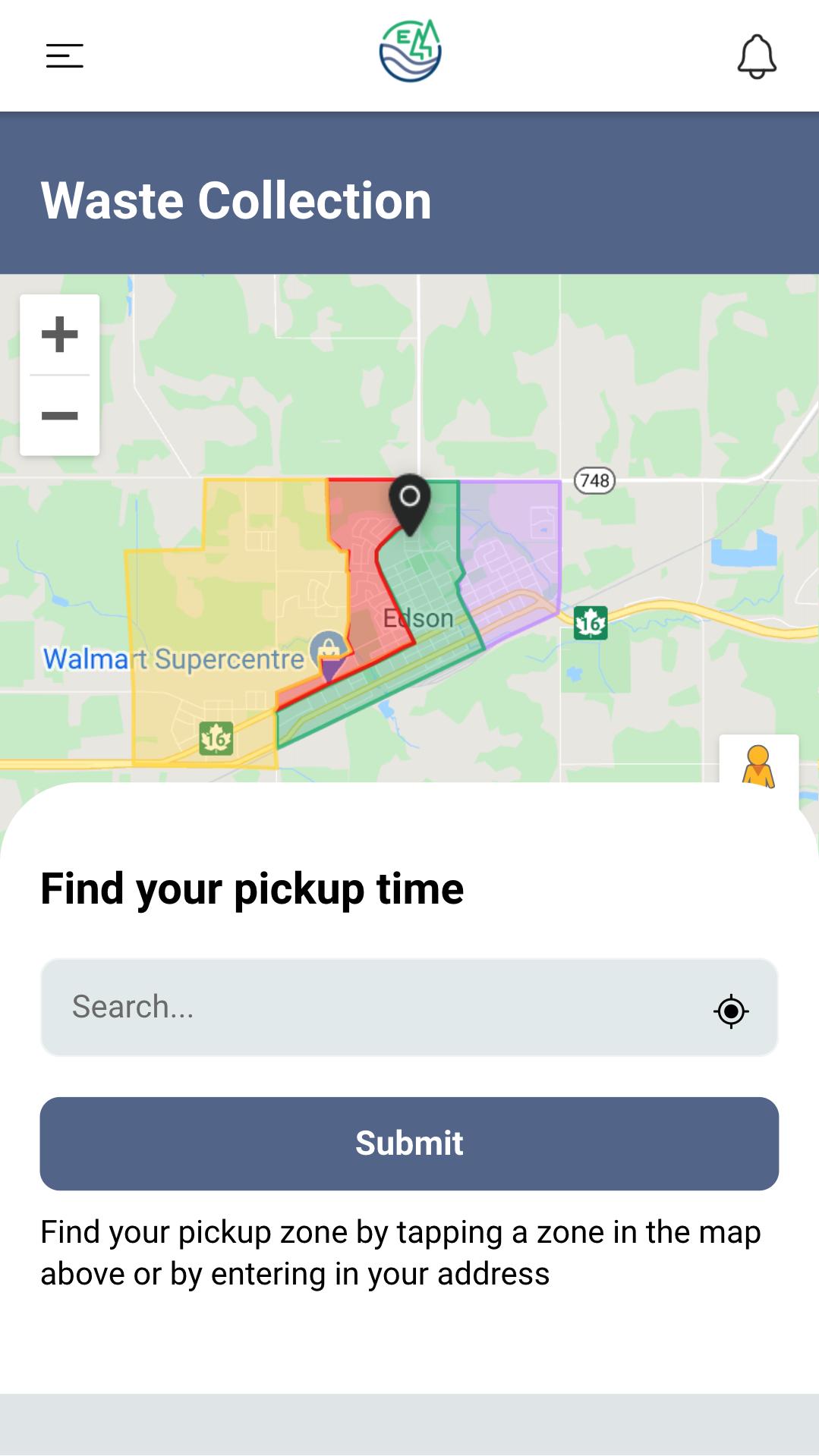Image resolution: width=819 pixels, height=1456 pixels.
Task: Open the hamburger menu
Action: 65,55
